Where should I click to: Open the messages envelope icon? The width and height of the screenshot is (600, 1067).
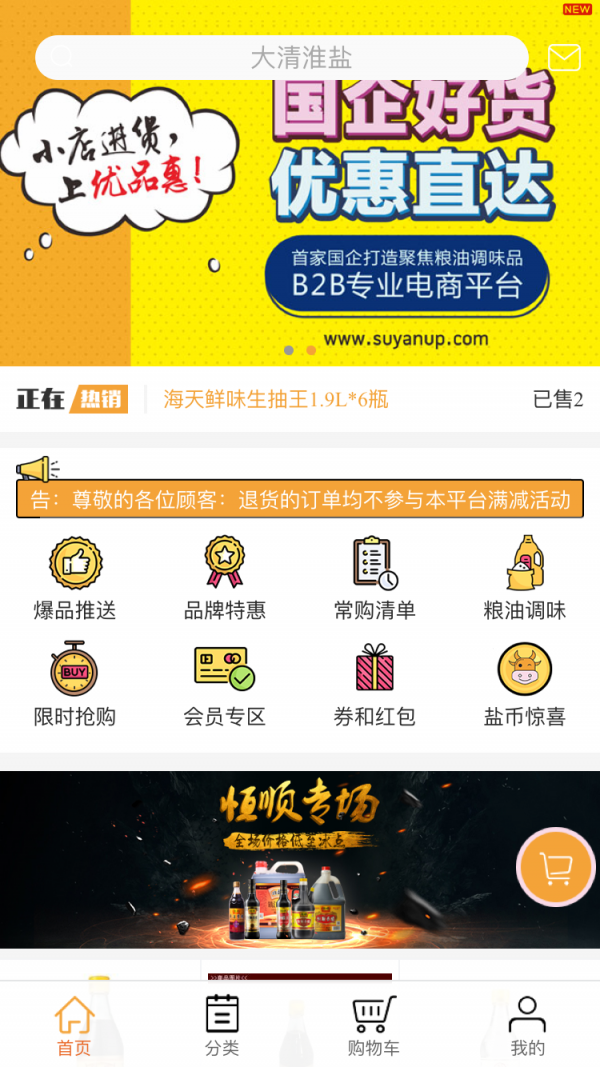[564, 58]
